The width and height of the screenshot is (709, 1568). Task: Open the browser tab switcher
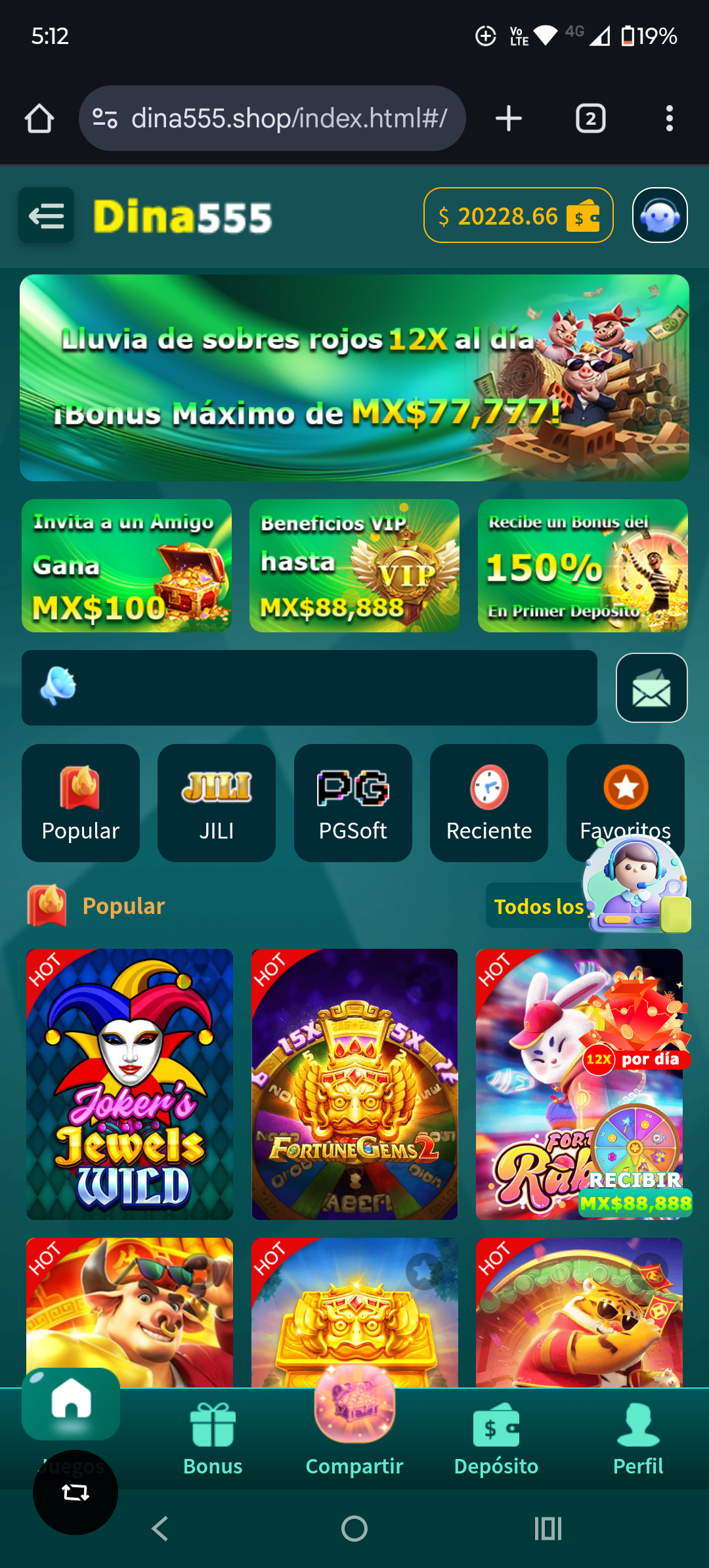(590, 119)
